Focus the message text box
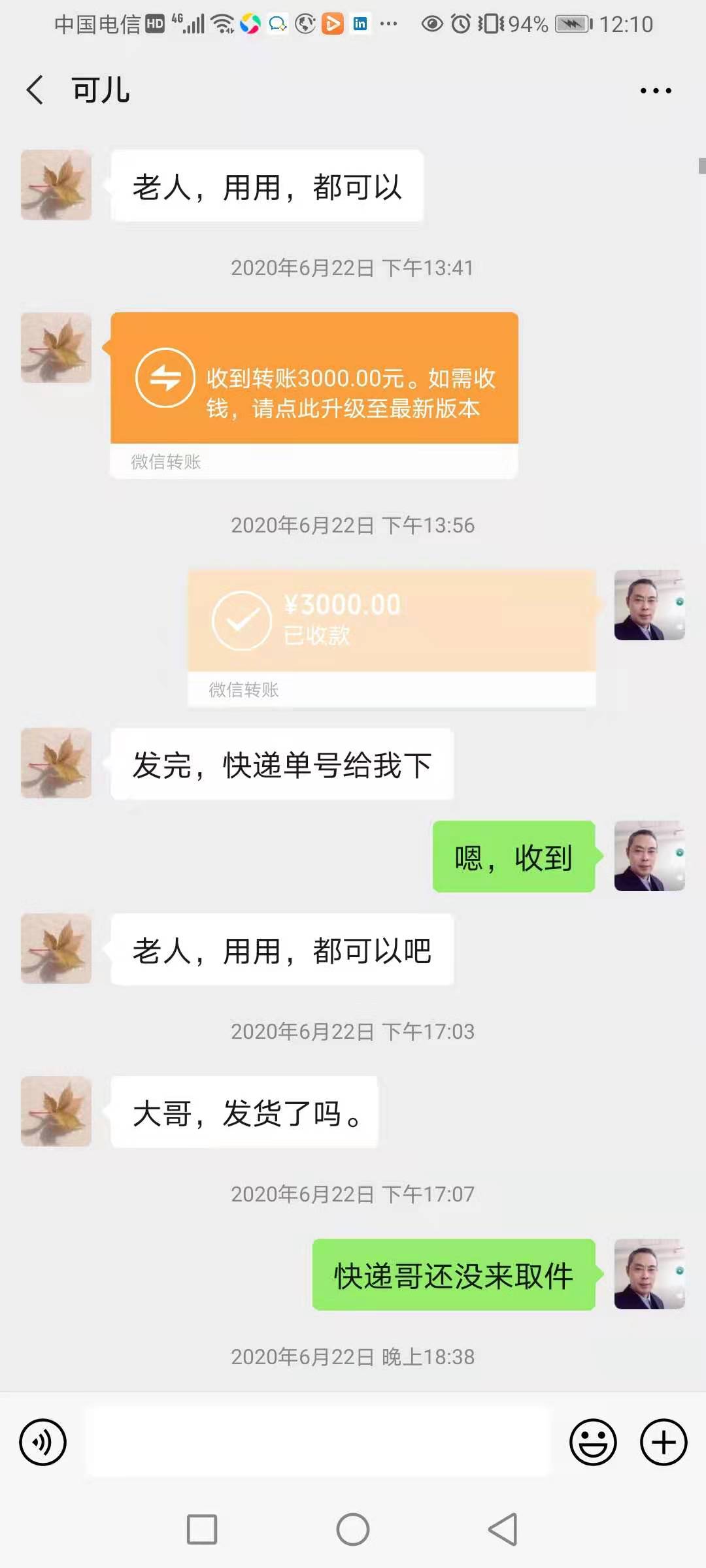The height and width of the screenshot is (1568, 706). click(x=319, y=1442)
